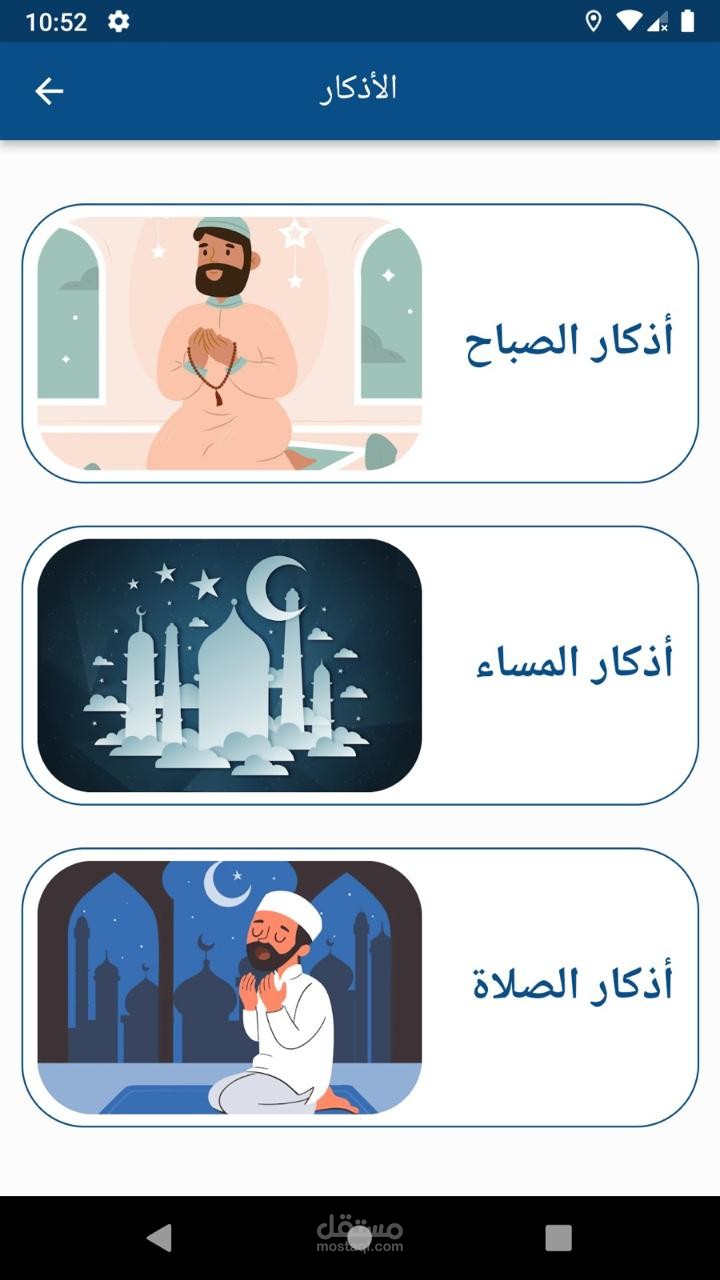Go back using the app bar arrow

[x=49, y=91]
